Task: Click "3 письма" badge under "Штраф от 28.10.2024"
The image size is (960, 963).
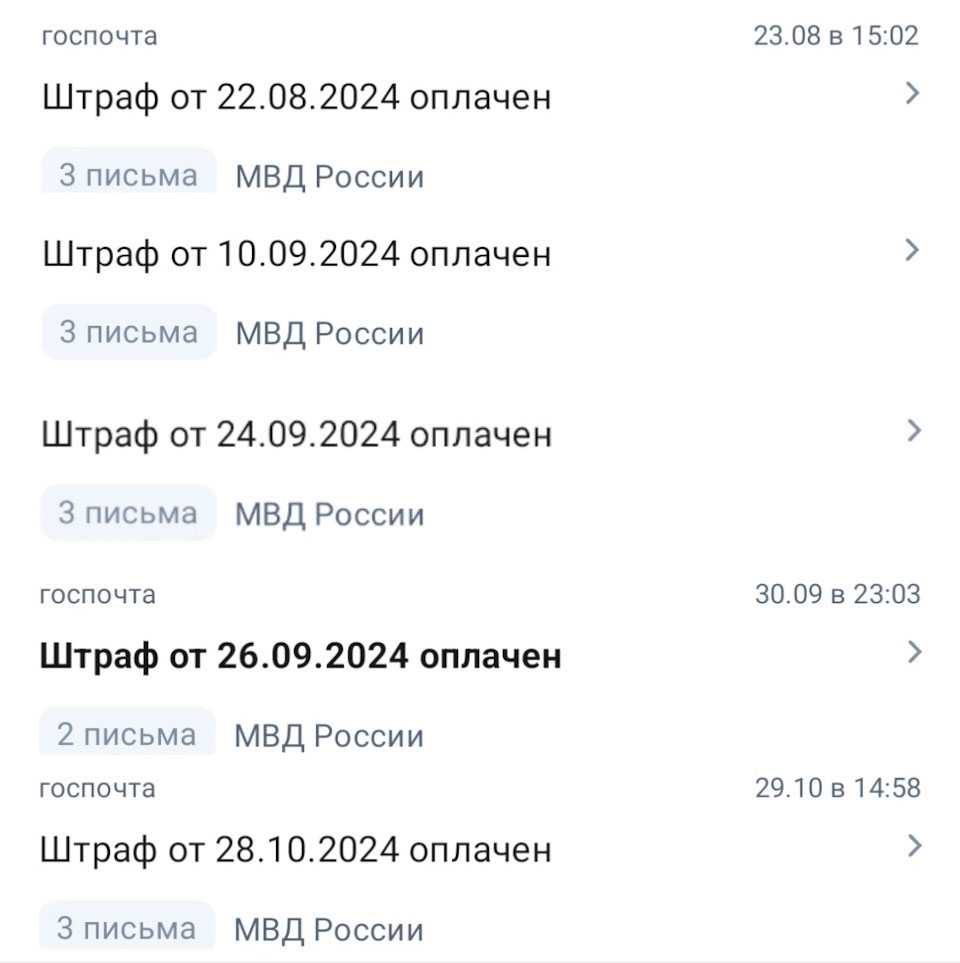Action: [x=128, y=926]
